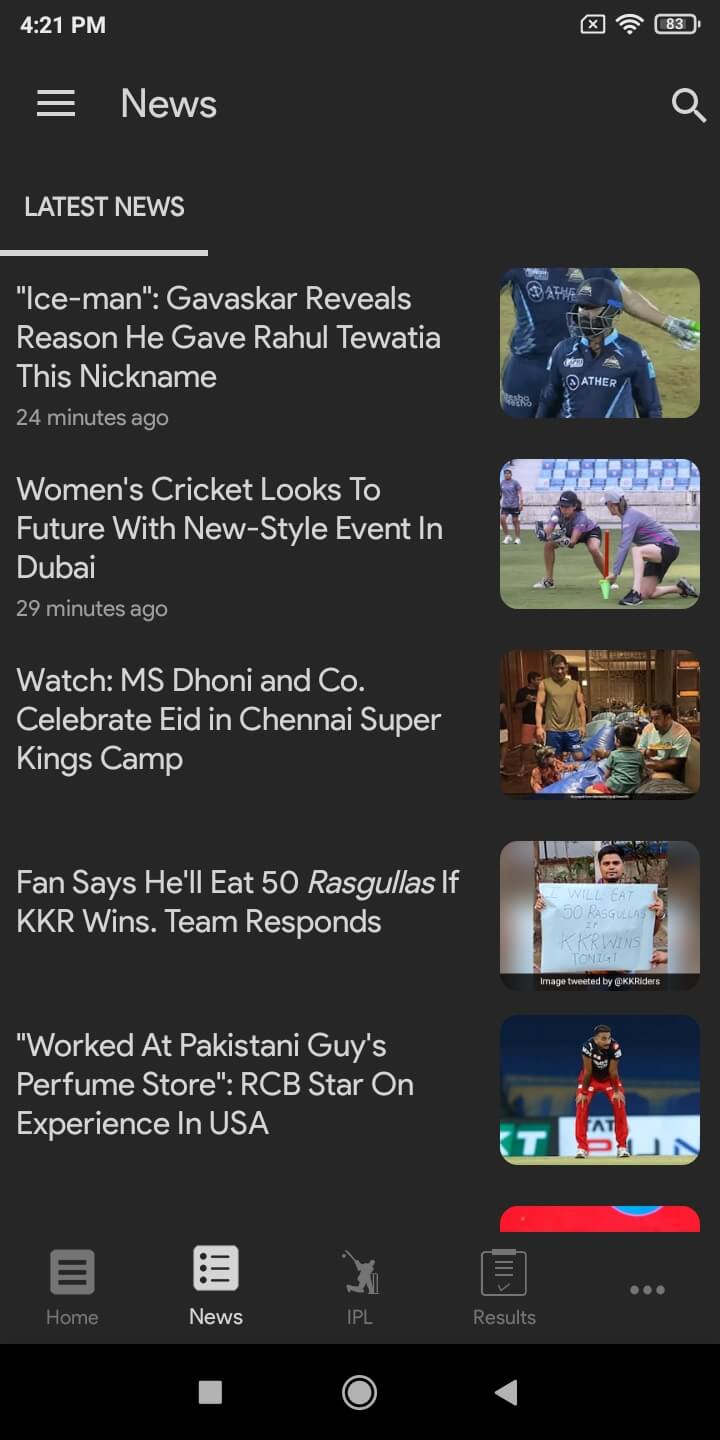Open the 50 Rasgullas KKR fan story
This screenshot has height=1440, width=720.
237,901
